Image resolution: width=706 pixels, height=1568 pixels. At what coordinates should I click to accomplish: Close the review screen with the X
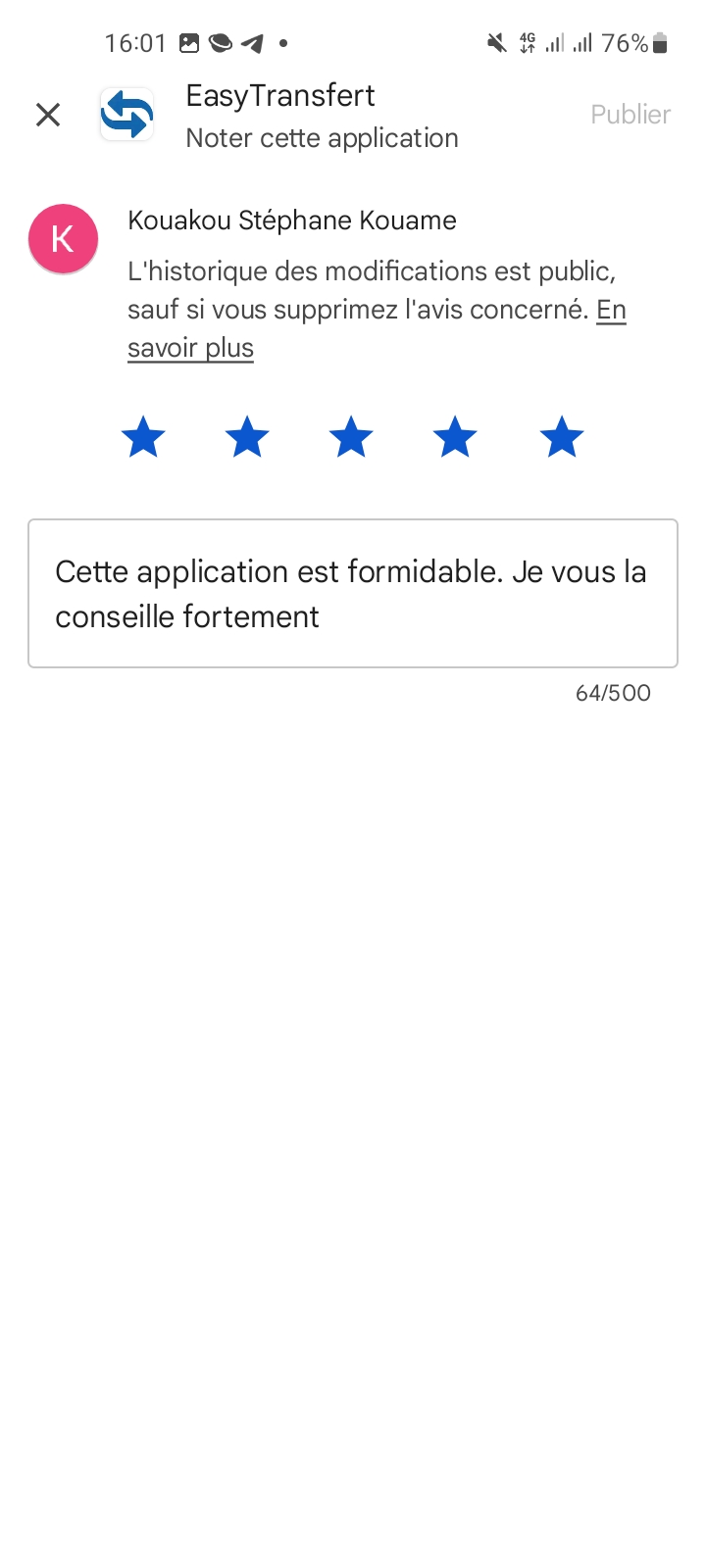(x=47, y=115)
